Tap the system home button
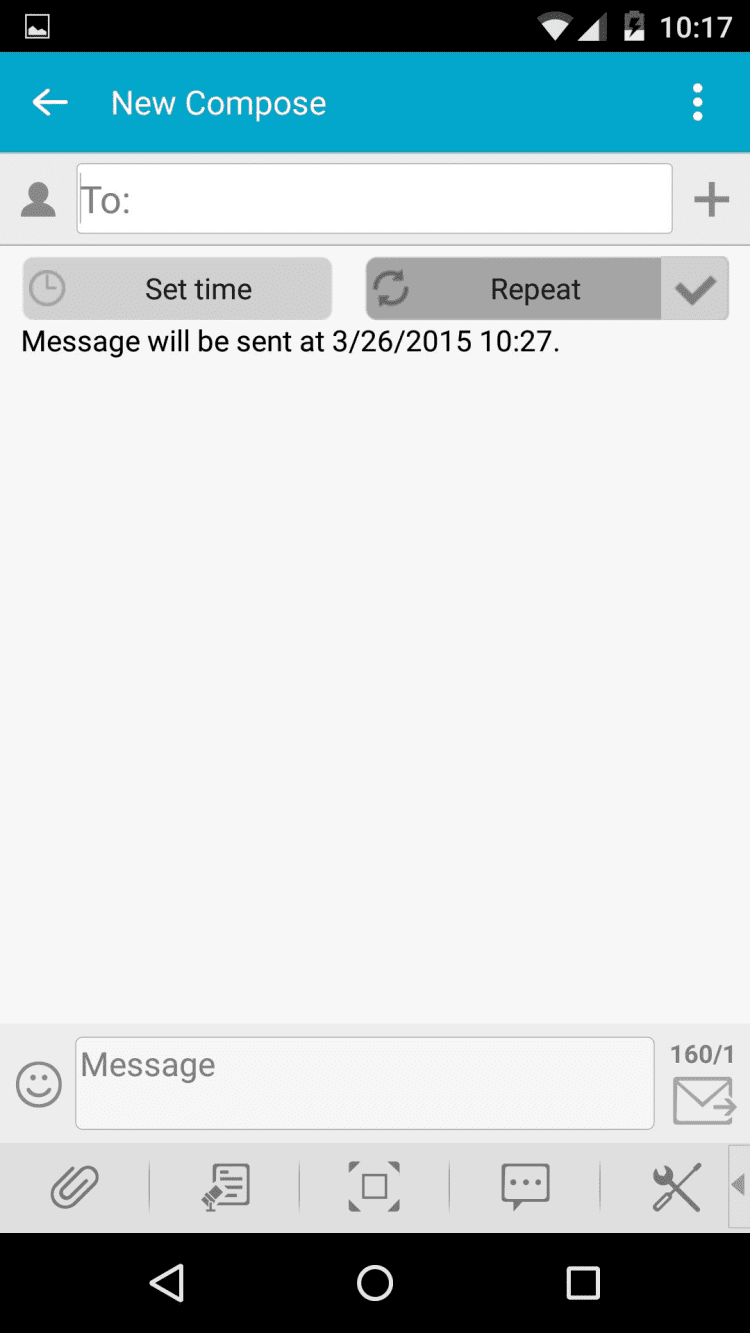The height and width of the screenshot is (1333, 750). (x=375, y=1282)
